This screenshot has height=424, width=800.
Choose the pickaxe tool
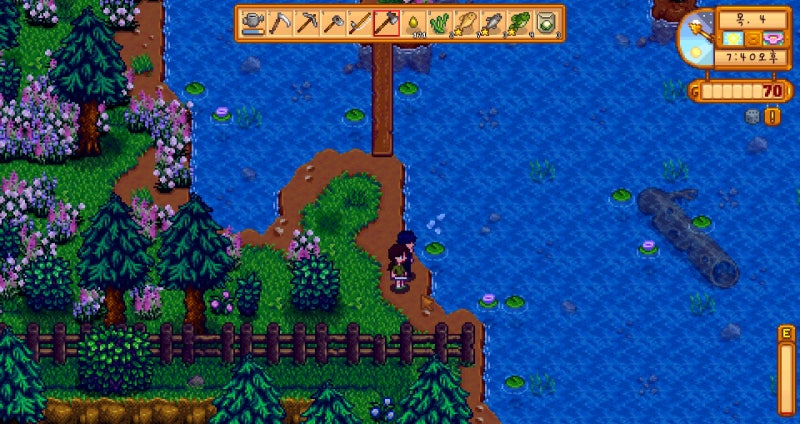pos(307,23)
